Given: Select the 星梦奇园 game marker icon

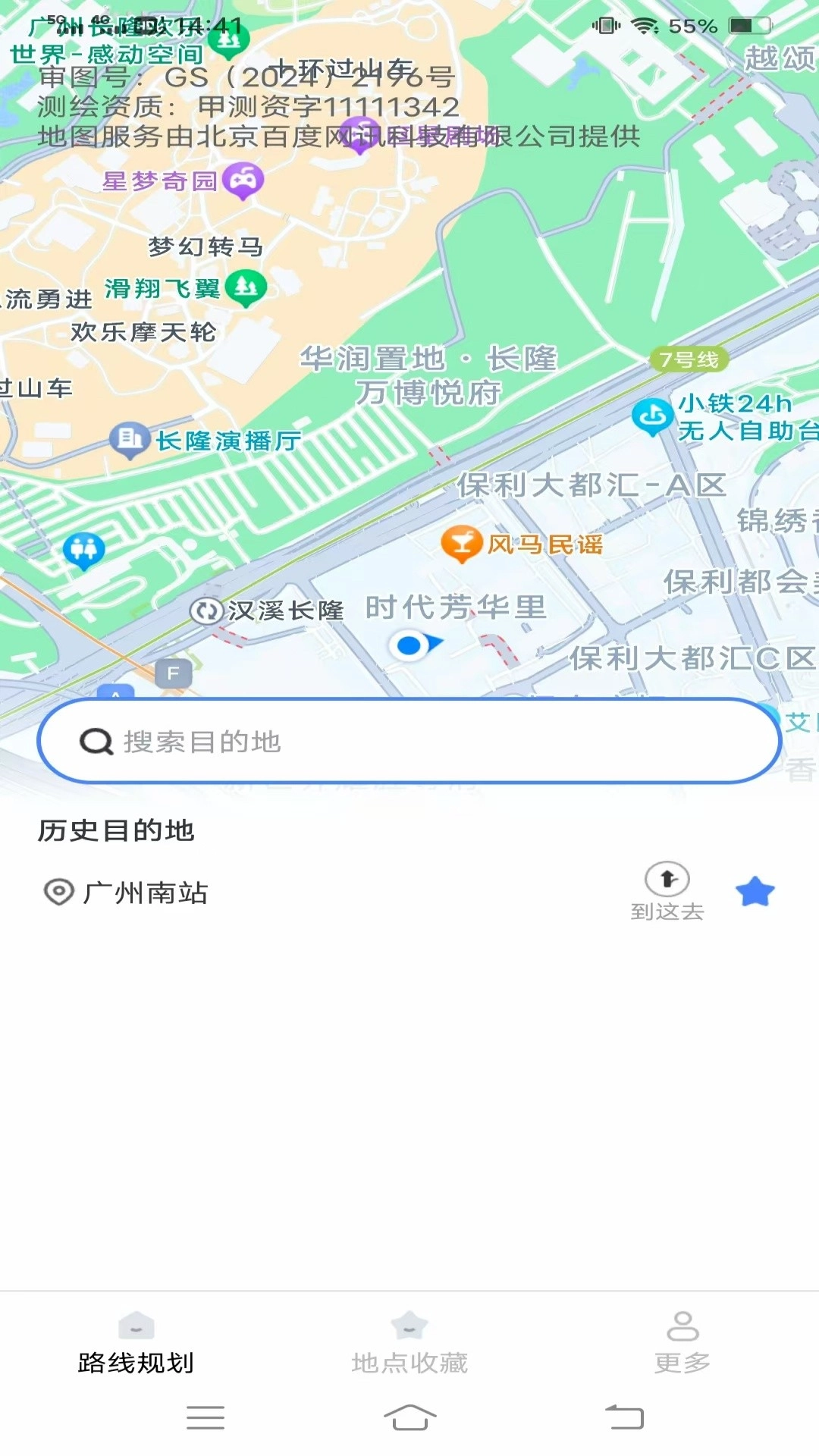Looking at the screenshot, I should 243,180.
